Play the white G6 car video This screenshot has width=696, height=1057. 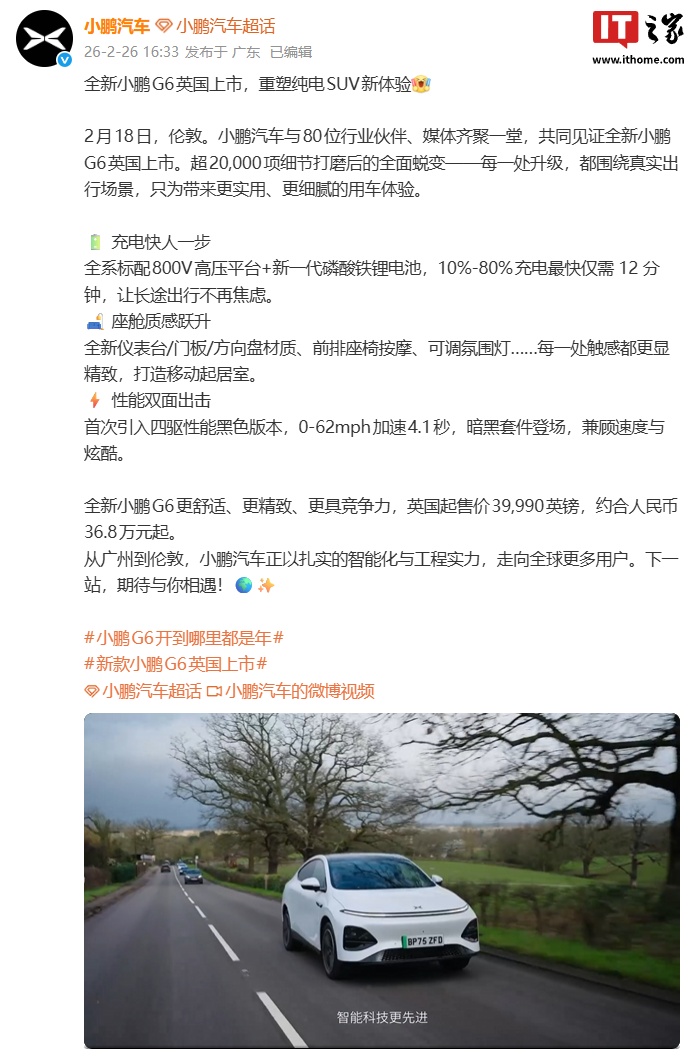tap(381, 880)
